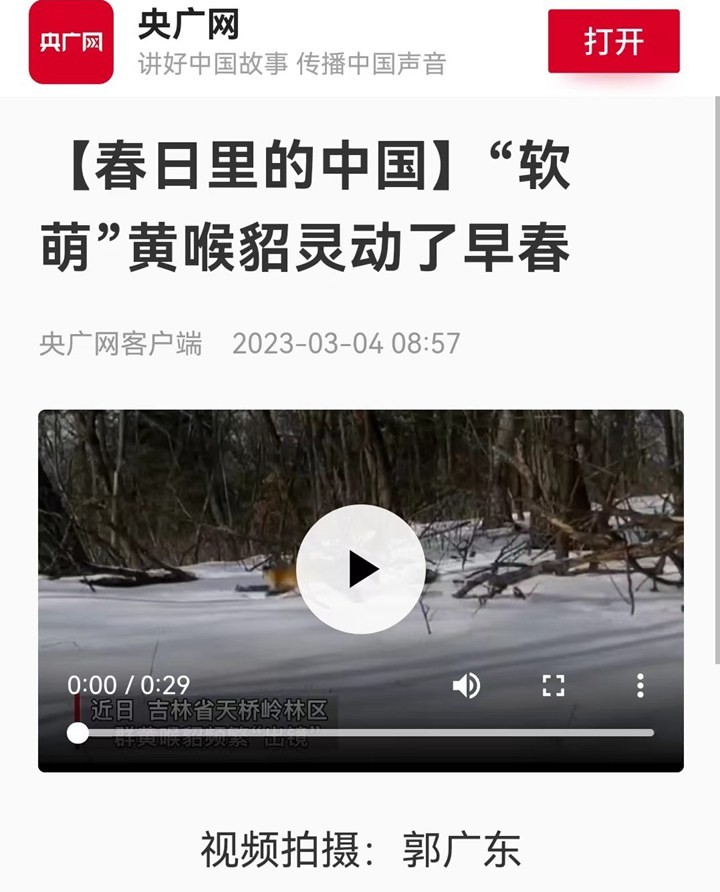Screen dimensions: 720x892
Task: Tap the video progress bar
Action: pos(365,733)
